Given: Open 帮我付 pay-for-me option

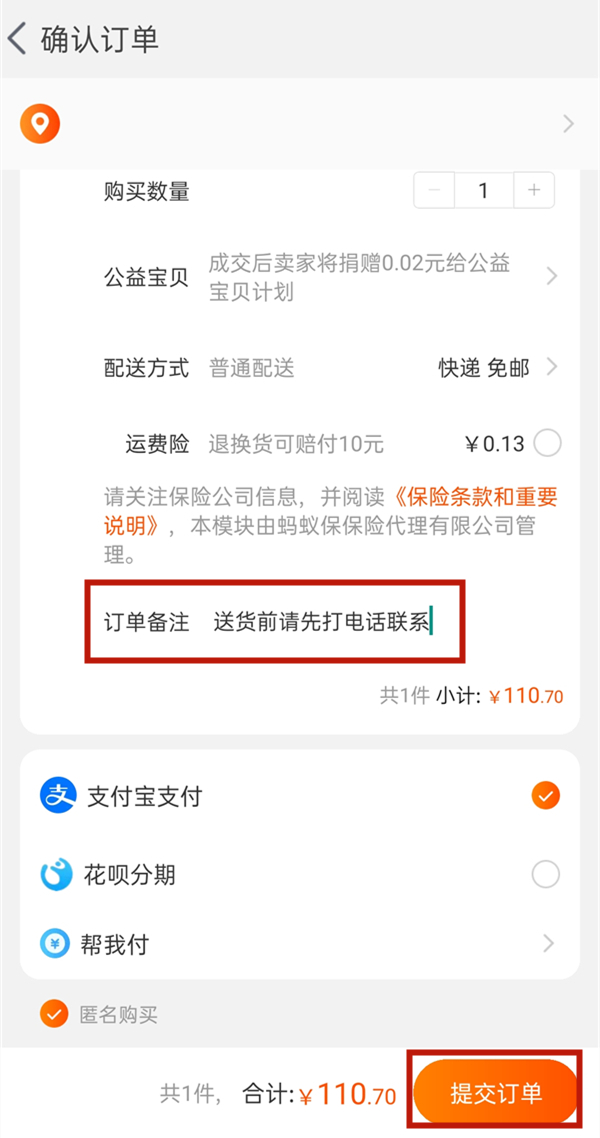Looking at the screenshot, I should click(x=300, y=943).
